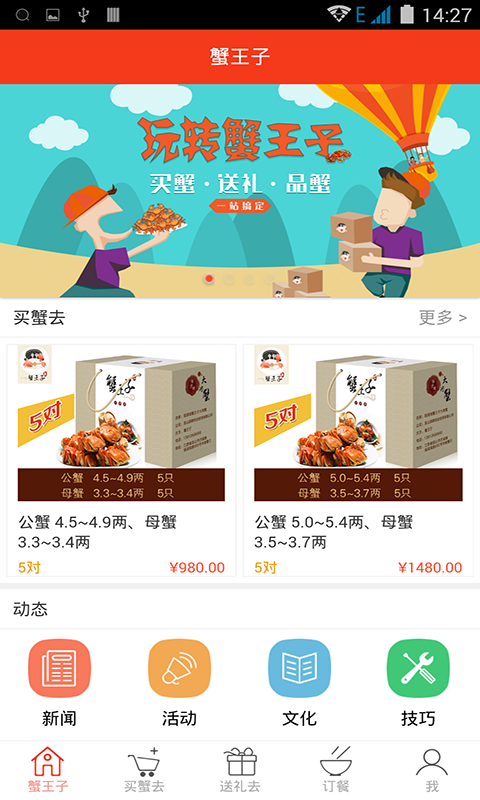The height and width of the screenshot is (800, 480).
Task: Switch to the 我 profile tab
Action: [432, 770]
